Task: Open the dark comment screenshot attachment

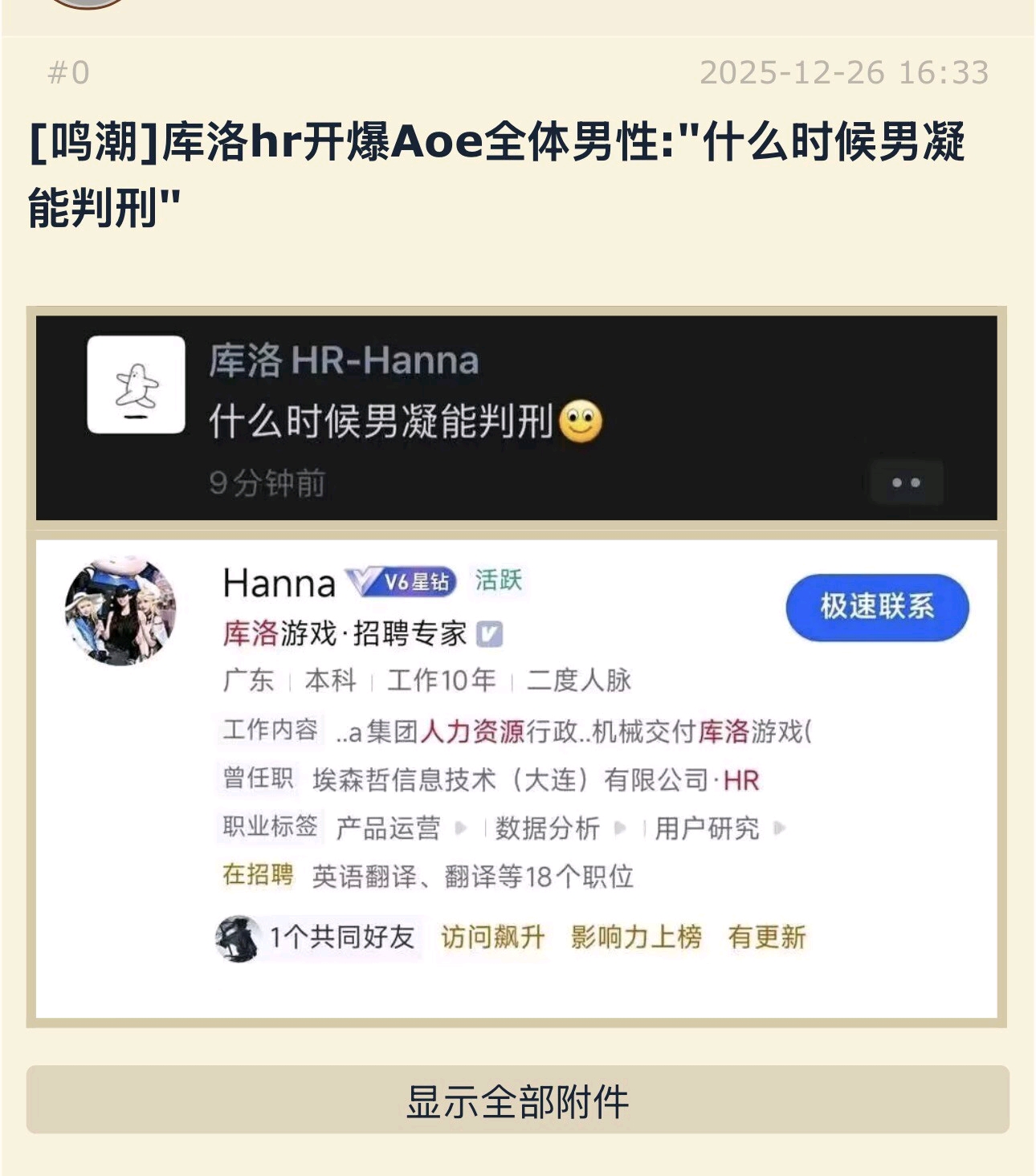Action: tap(516, 417)
